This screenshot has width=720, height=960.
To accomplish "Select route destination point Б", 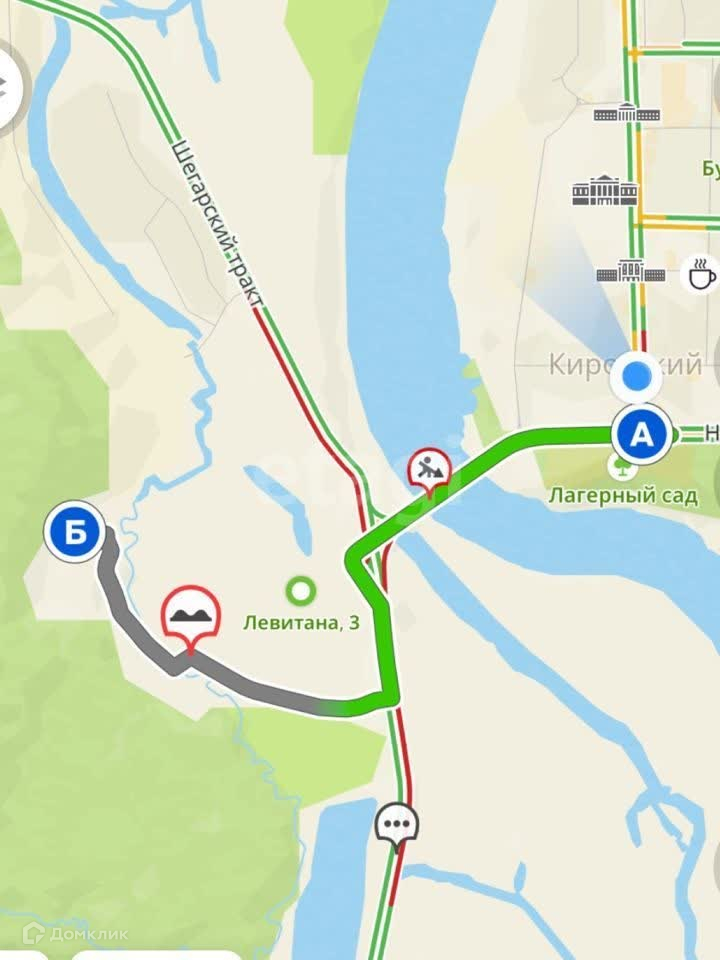I will click(75, 532).
